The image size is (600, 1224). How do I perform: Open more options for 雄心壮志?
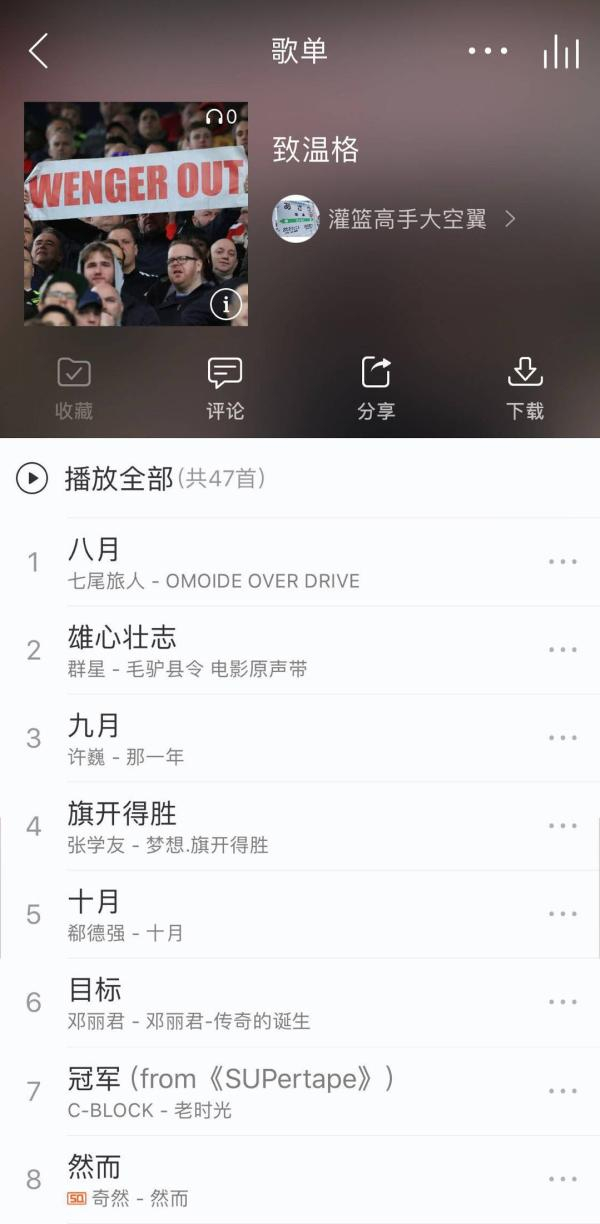[x=563, y=650]
